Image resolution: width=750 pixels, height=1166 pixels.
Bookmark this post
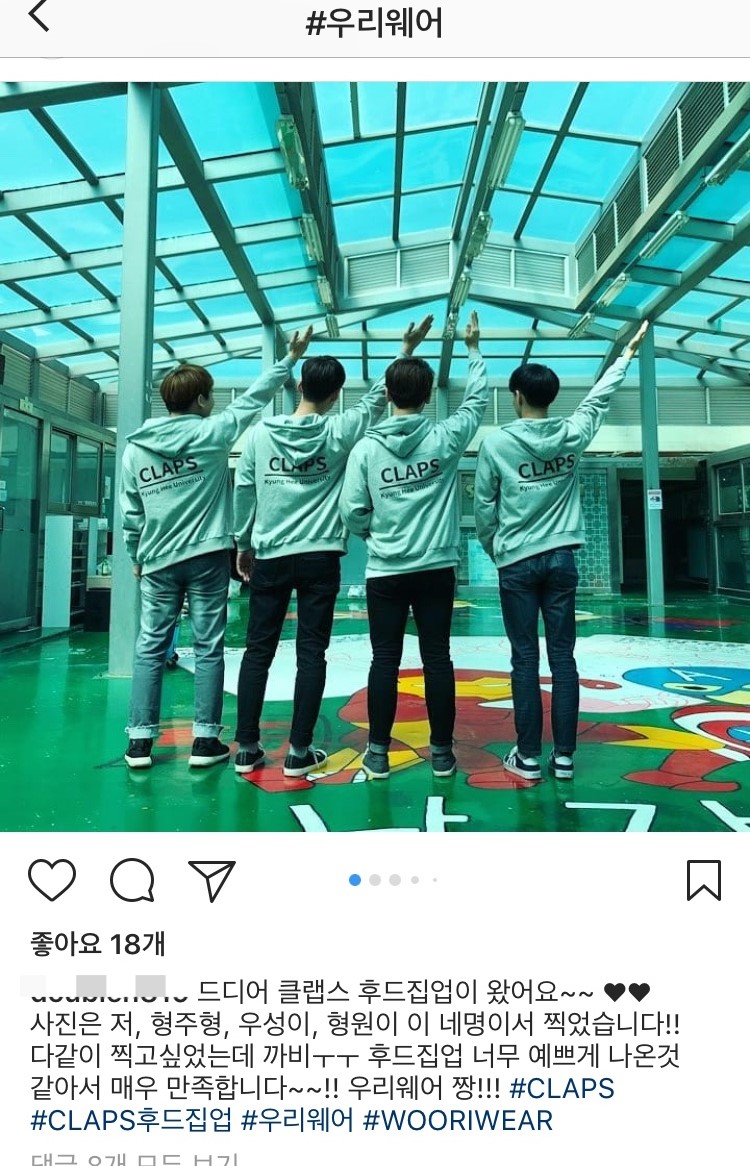pyautogui.click(x=704, y=880)
